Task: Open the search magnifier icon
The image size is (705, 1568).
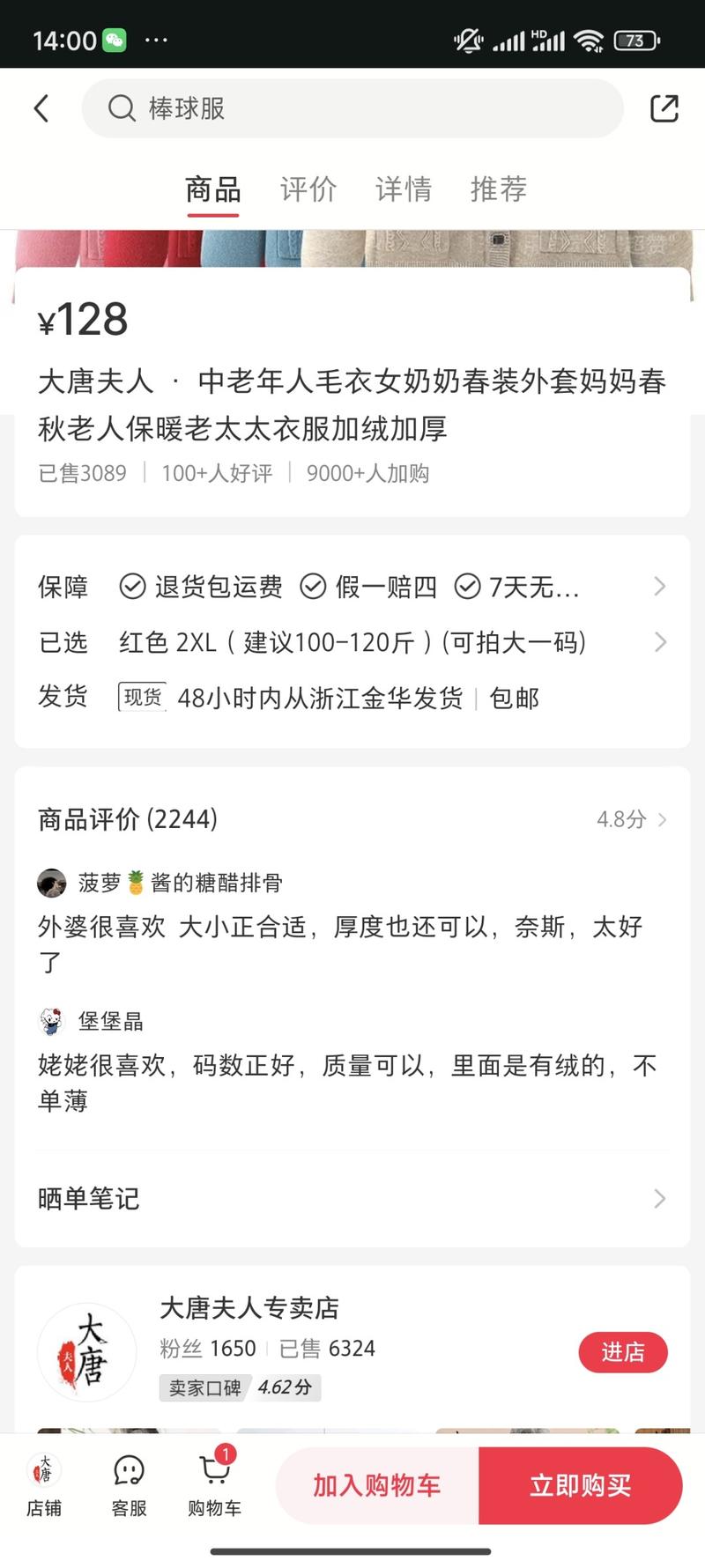Action: (x=121, y=107)
